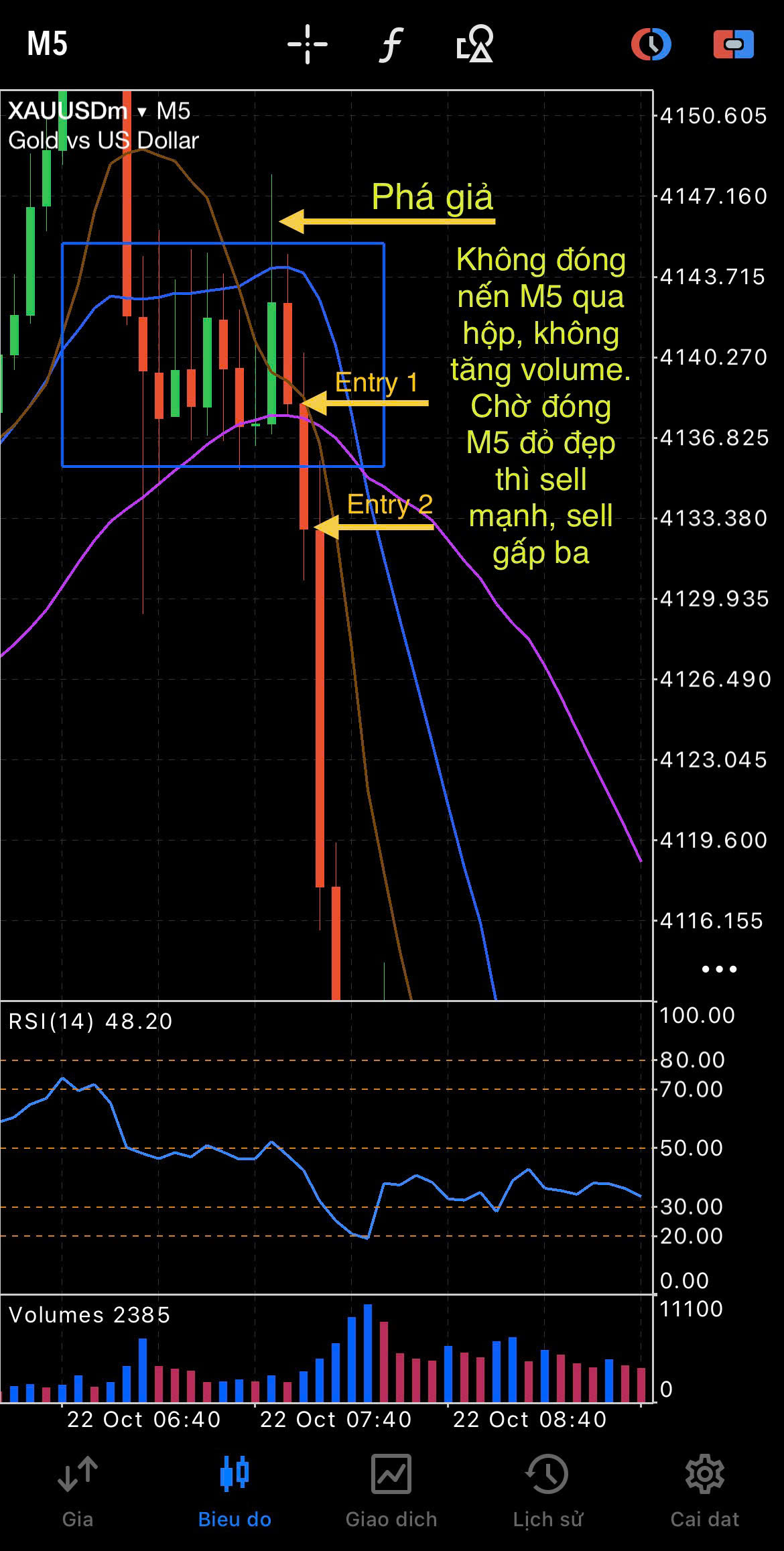
Task: Open the red-blue clock icon
Action: (651, 44)
